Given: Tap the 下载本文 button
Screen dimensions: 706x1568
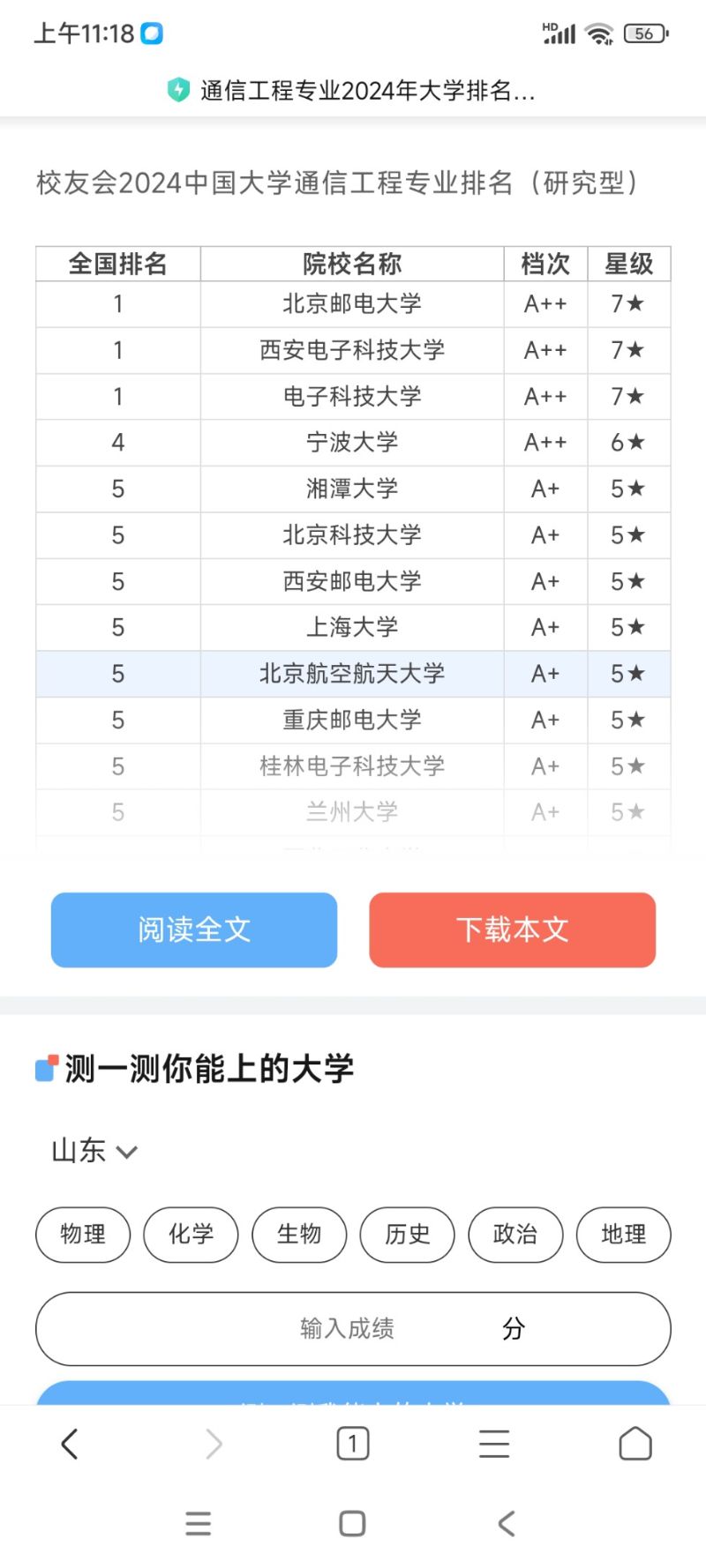Looking at the screenshot, I should 512,930.
